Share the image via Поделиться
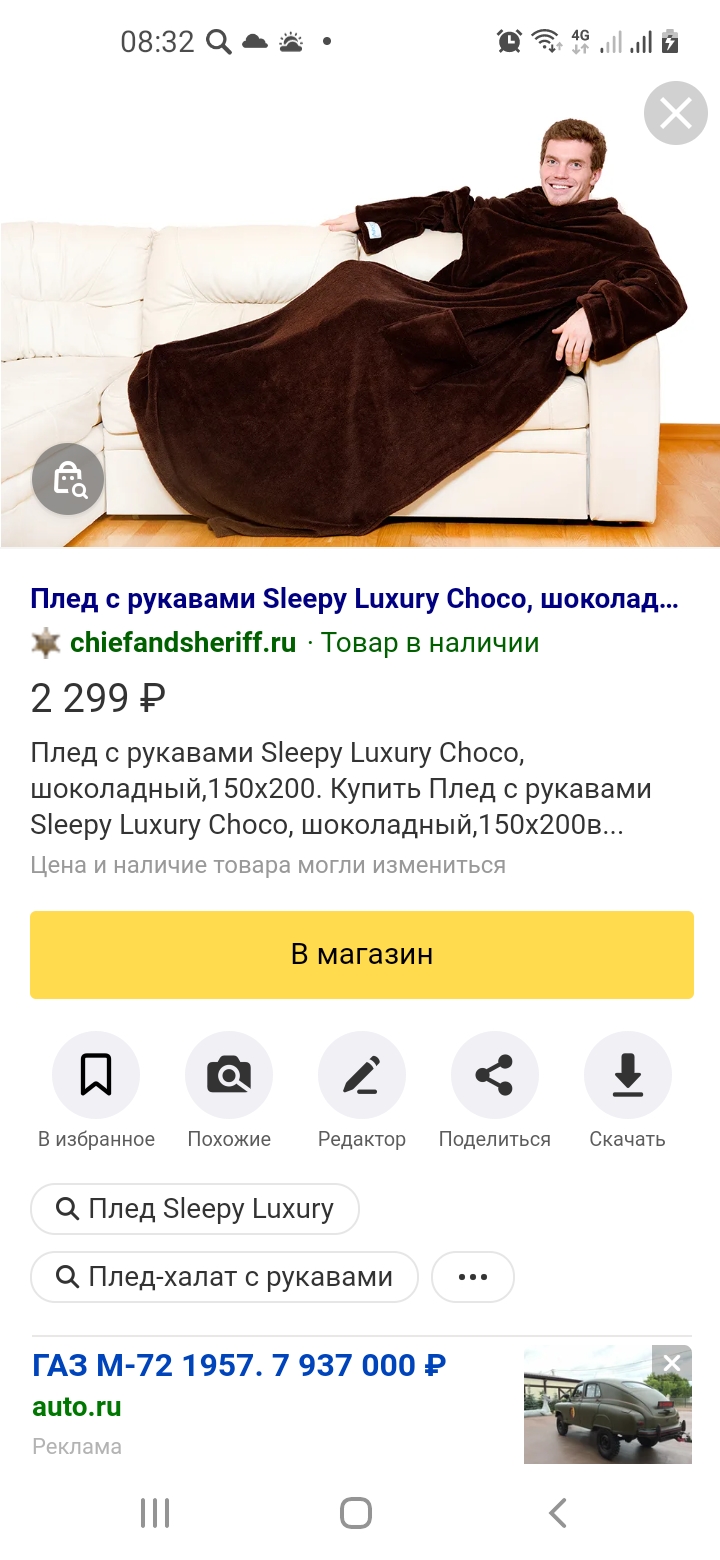This screenshot has height=1560, width=720. click(x=495, y=1092)
